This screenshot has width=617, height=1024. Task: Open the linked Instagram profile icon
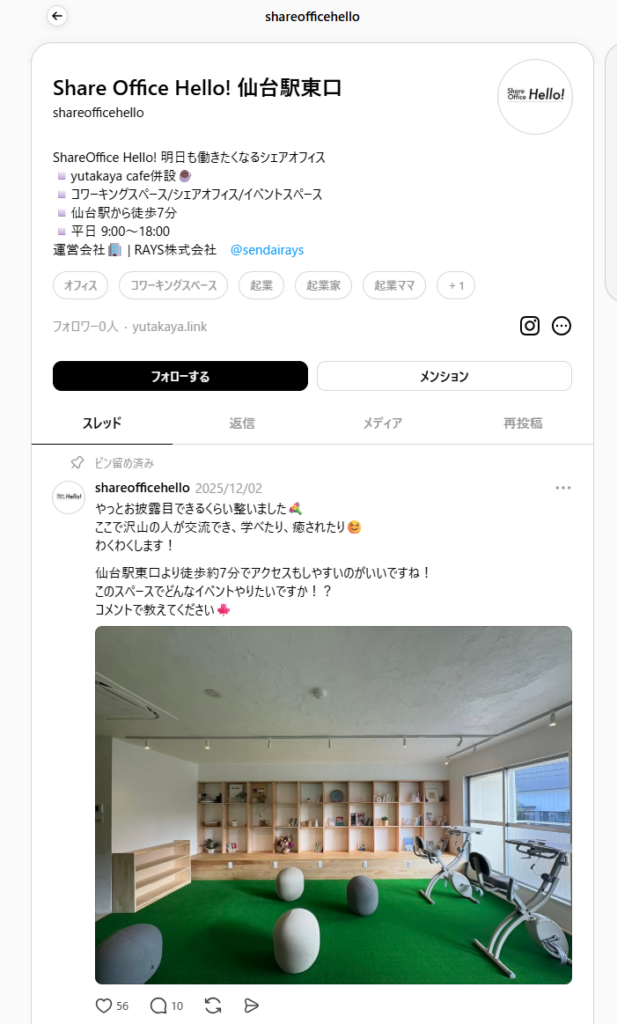click(x=530, y=326)
